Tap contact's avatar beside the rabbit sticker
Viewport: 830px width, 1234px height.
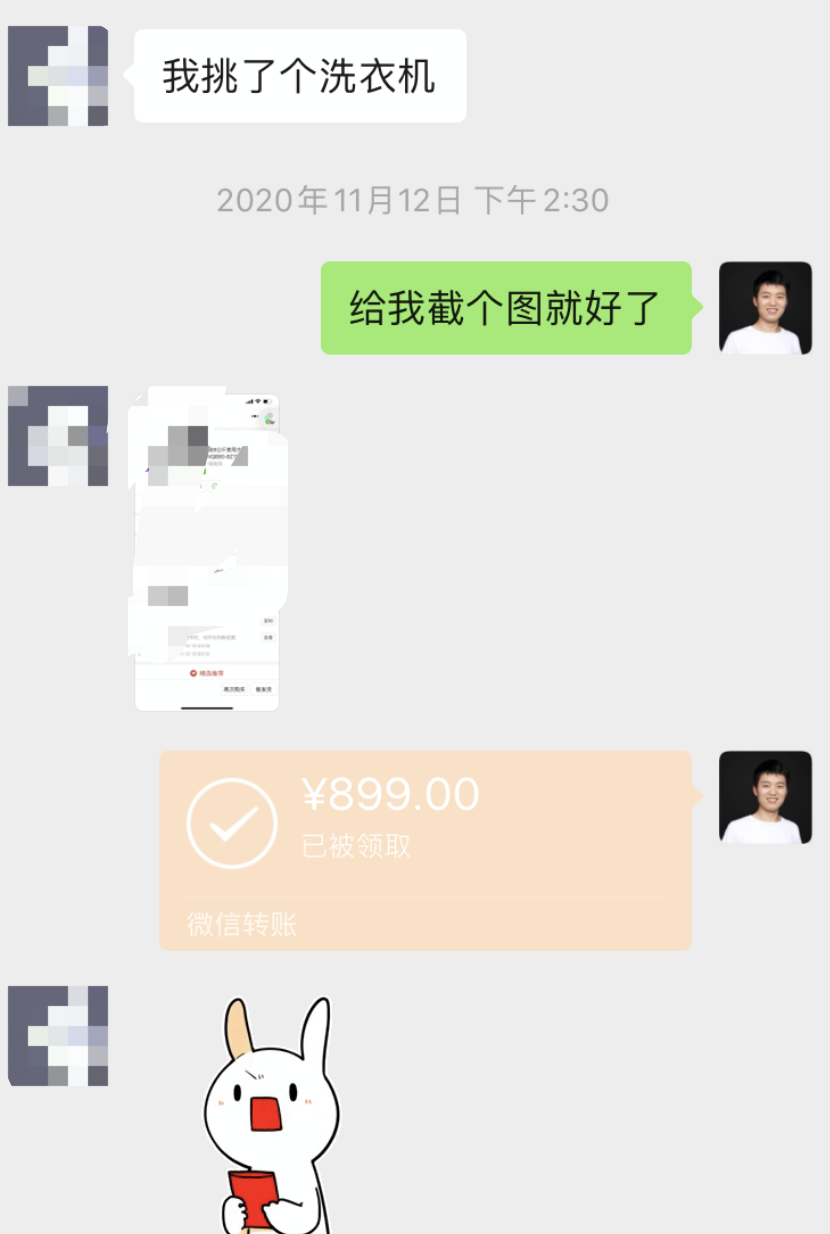pos(58,1035)
